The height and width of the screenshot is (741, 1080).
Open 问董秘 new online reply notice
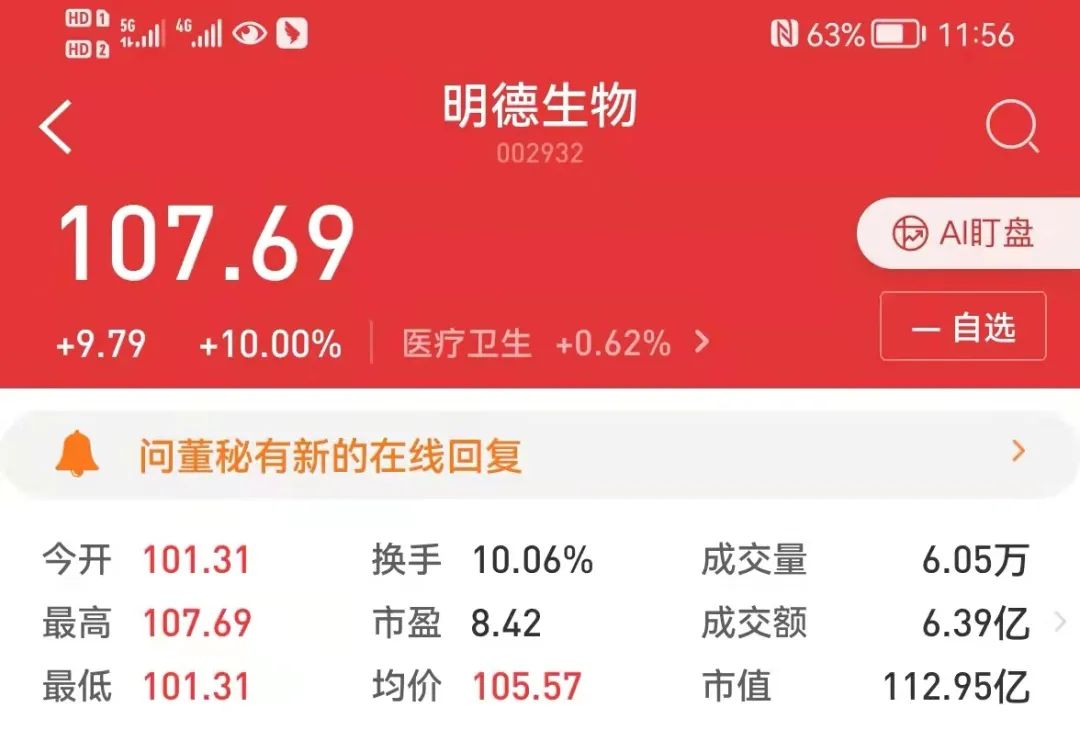[540, 456]
